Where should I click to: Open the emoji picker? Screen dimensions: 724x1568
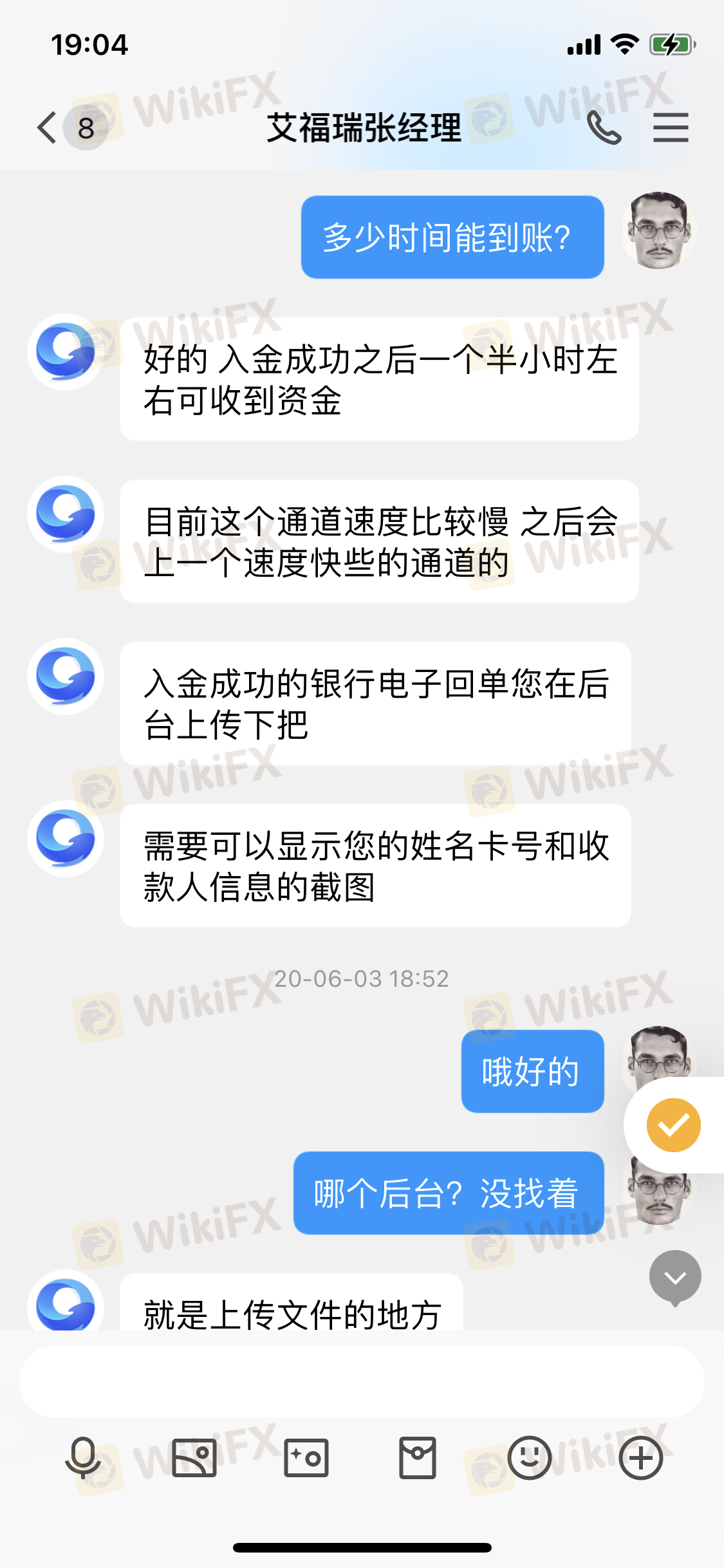click(x=529, y=1458)
